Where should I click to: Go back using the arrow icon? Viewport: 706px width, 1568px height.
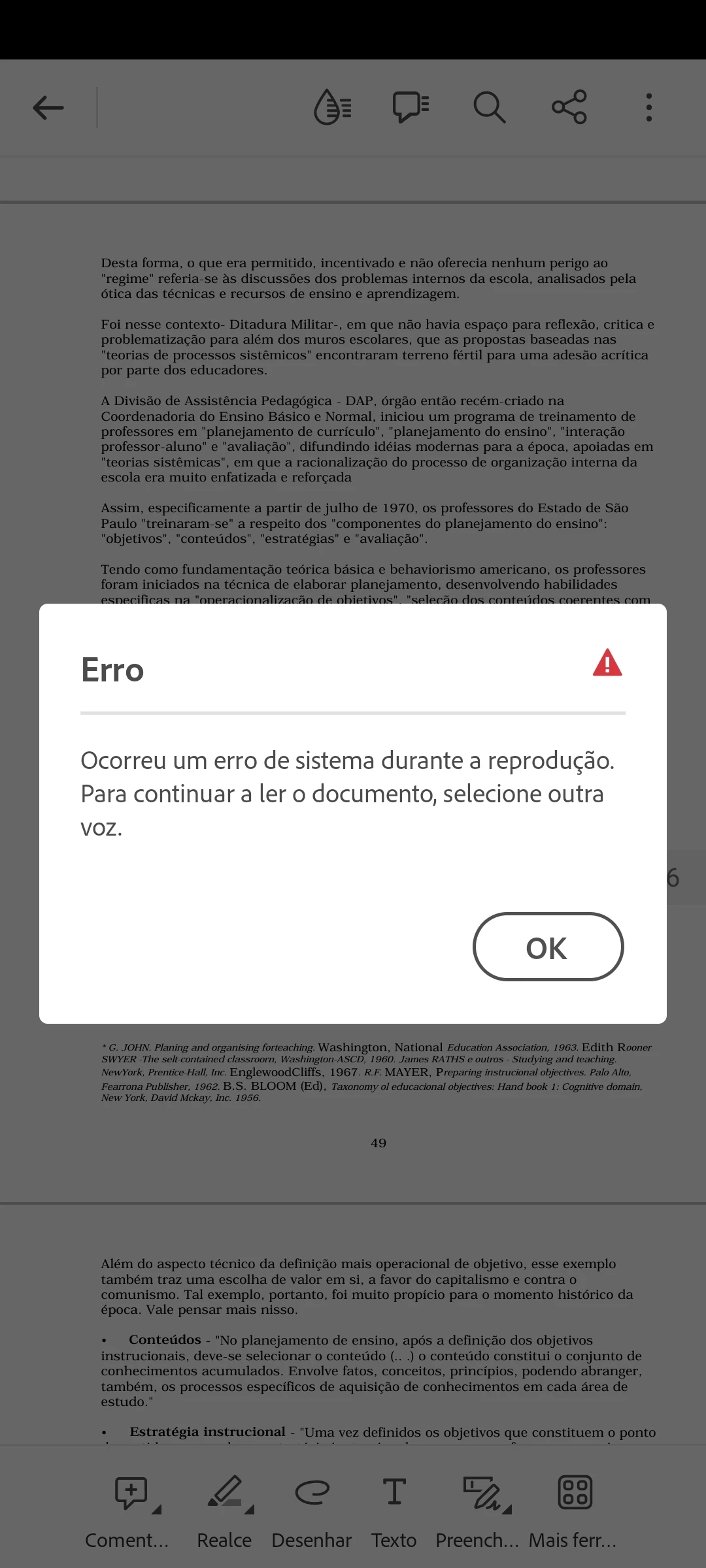click(48, 108)
